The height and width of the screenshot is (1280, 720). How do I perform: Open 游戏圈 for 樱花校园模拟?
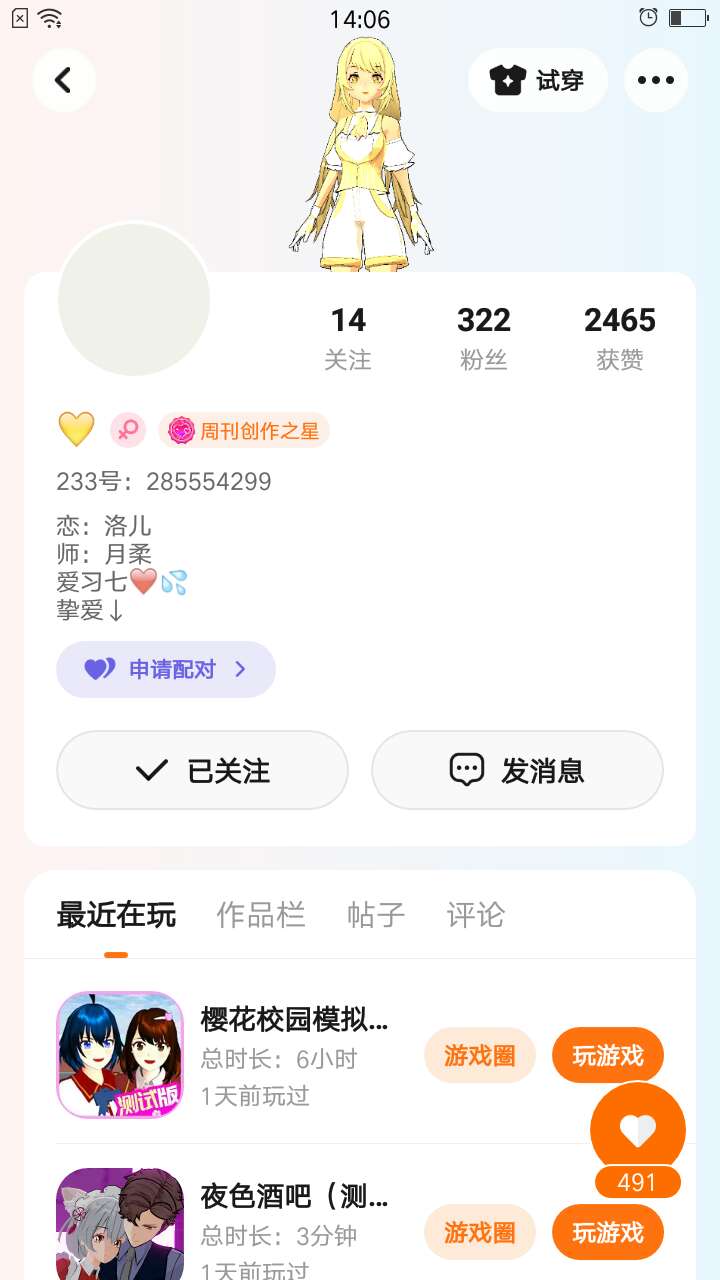click(480, 1055)
